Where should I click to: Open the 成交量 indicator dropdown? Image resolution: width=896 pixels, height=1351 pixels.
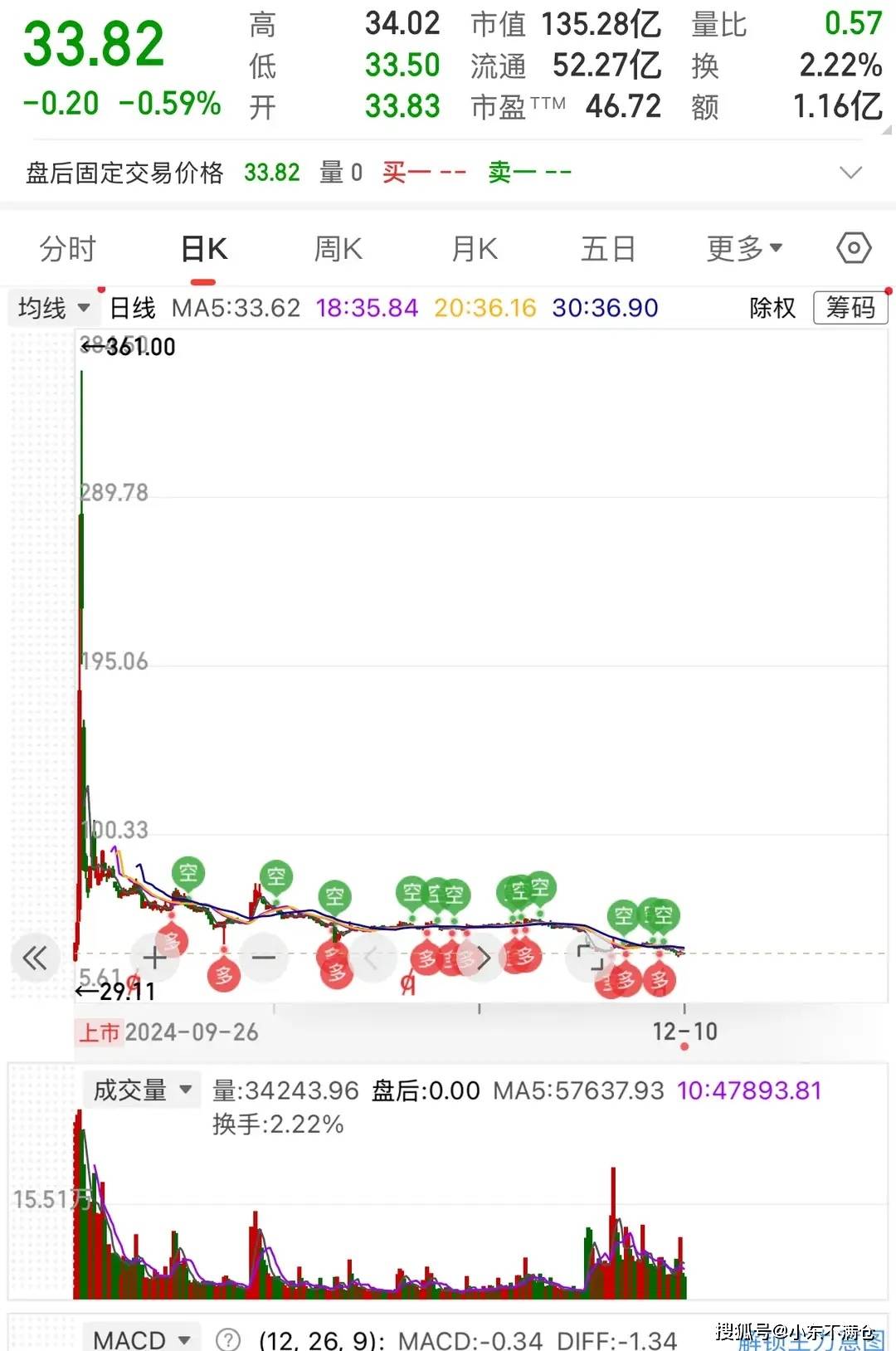pos(142,1090)
